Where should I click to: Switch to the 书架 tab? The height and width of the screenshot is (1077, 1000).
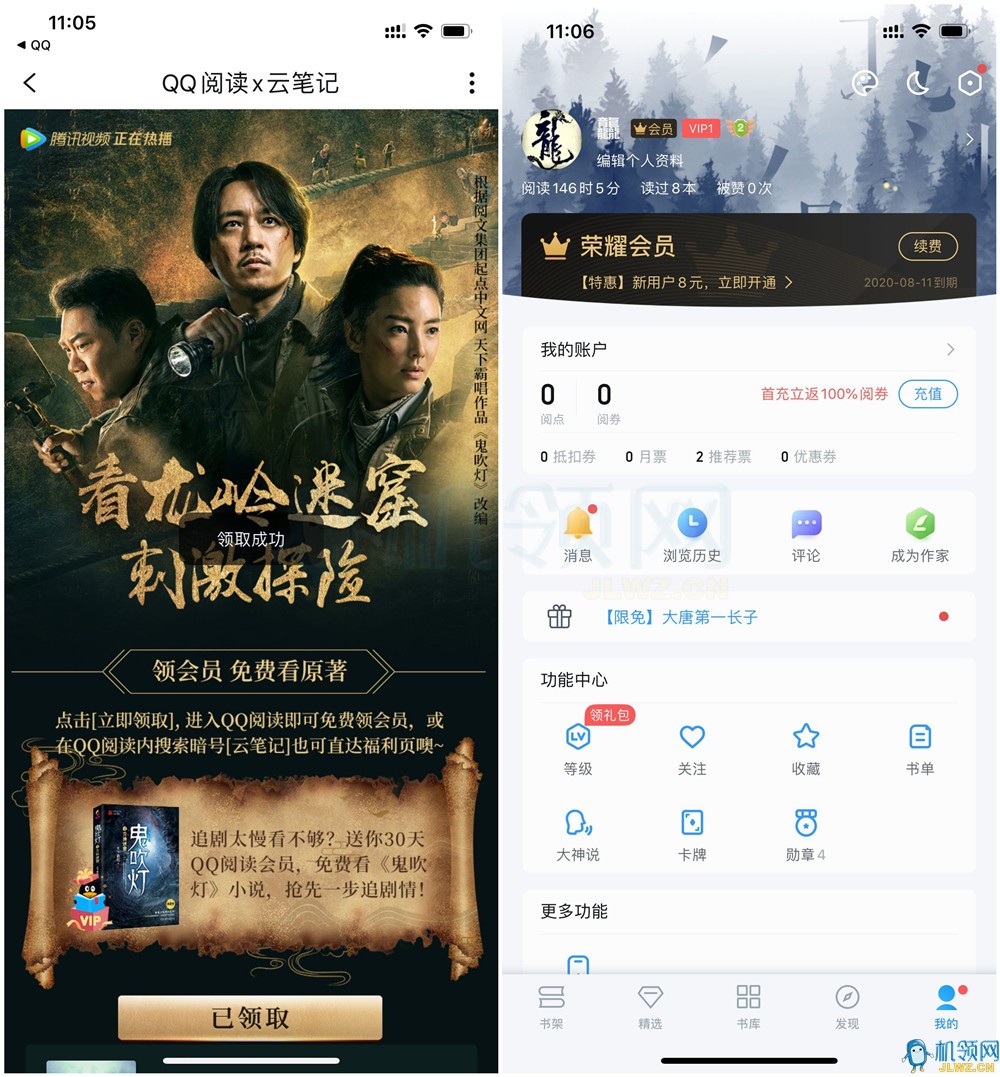point(551,1006)
